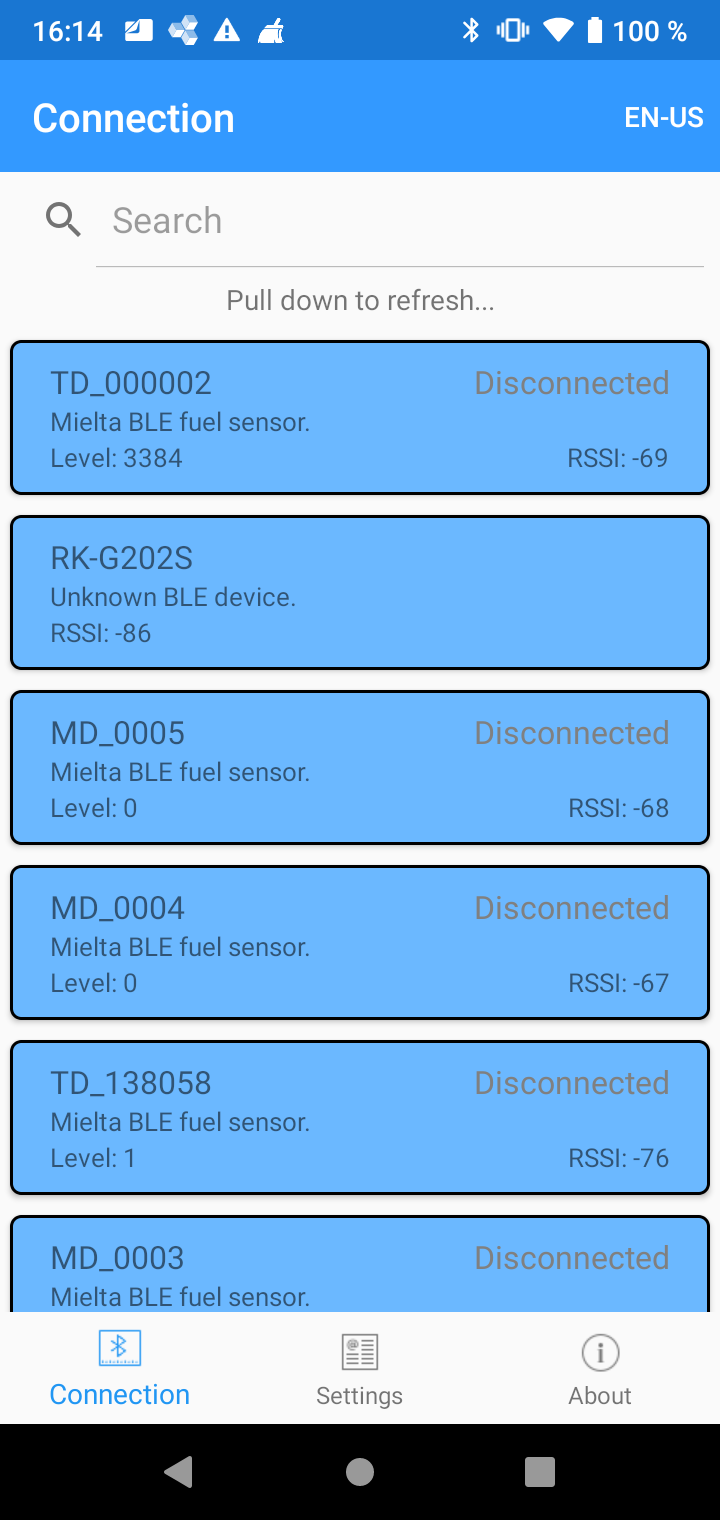Go back with the system back button
The height and width of the screenshot is (1520, 720).
click(x=179, y=1472)
